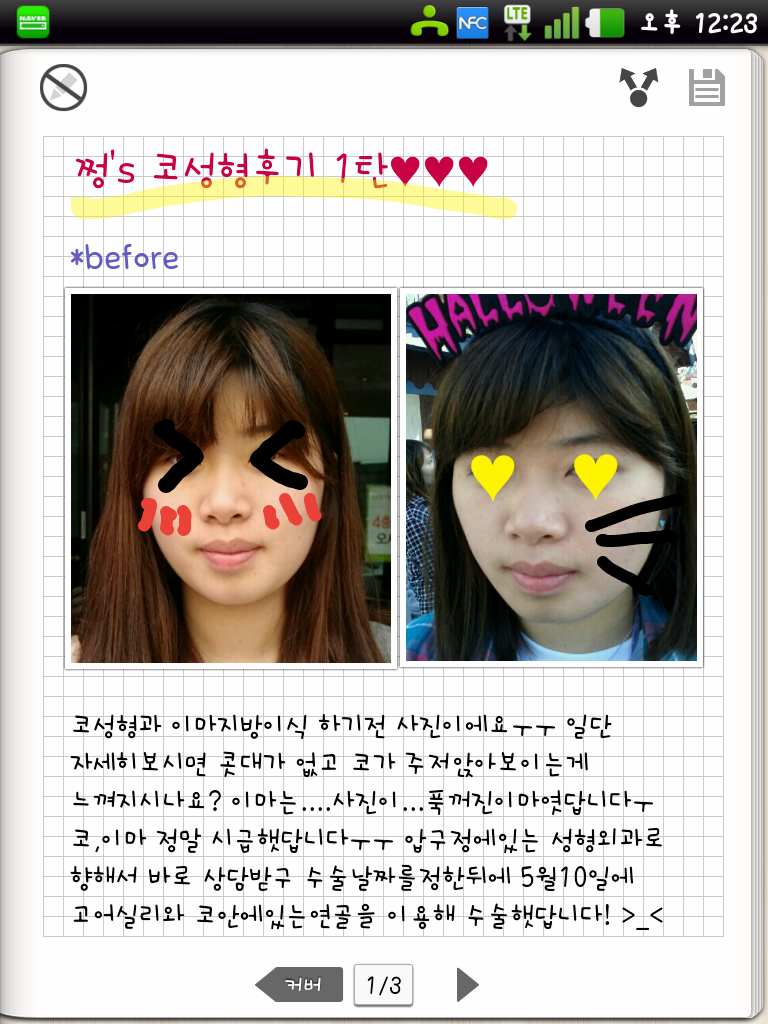Open the left before photo
768x1024 pixels.
point(231,478)
